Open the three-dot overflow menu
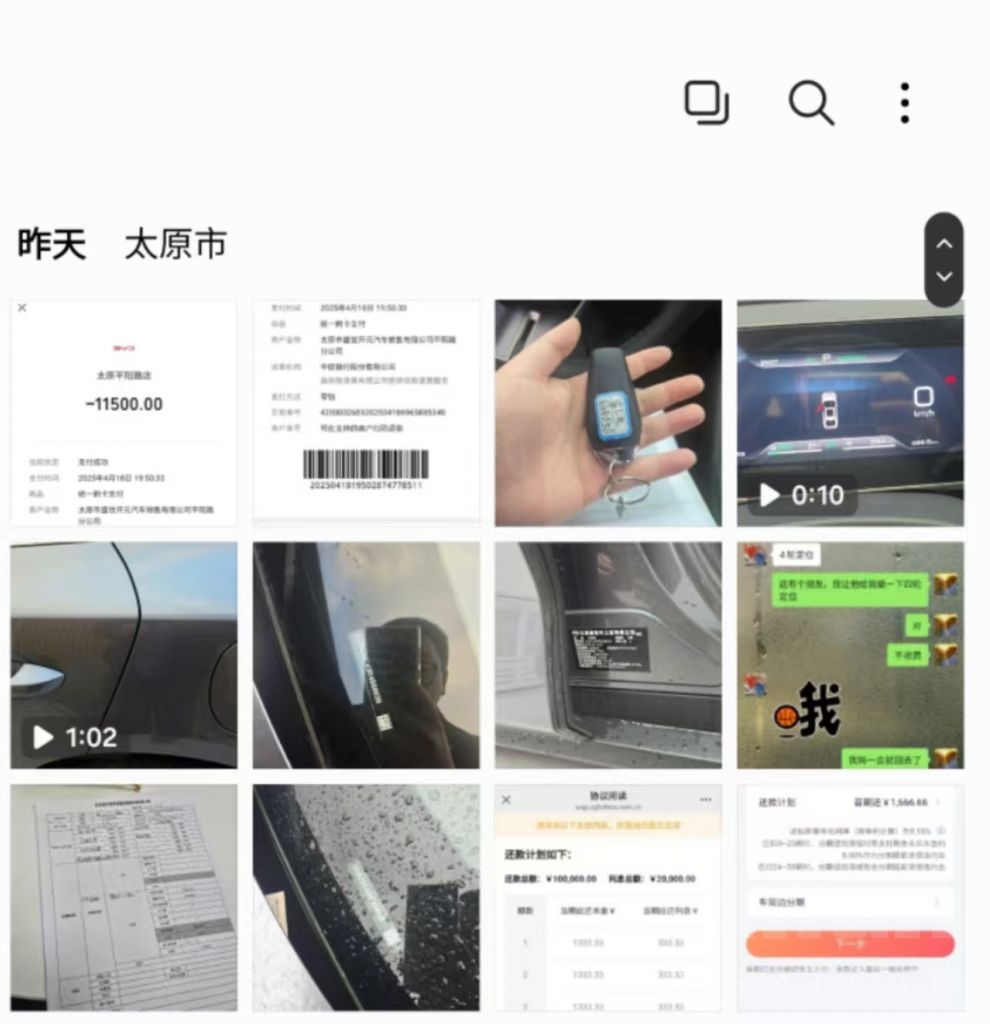990x1024 pixels. pos(904,103)
